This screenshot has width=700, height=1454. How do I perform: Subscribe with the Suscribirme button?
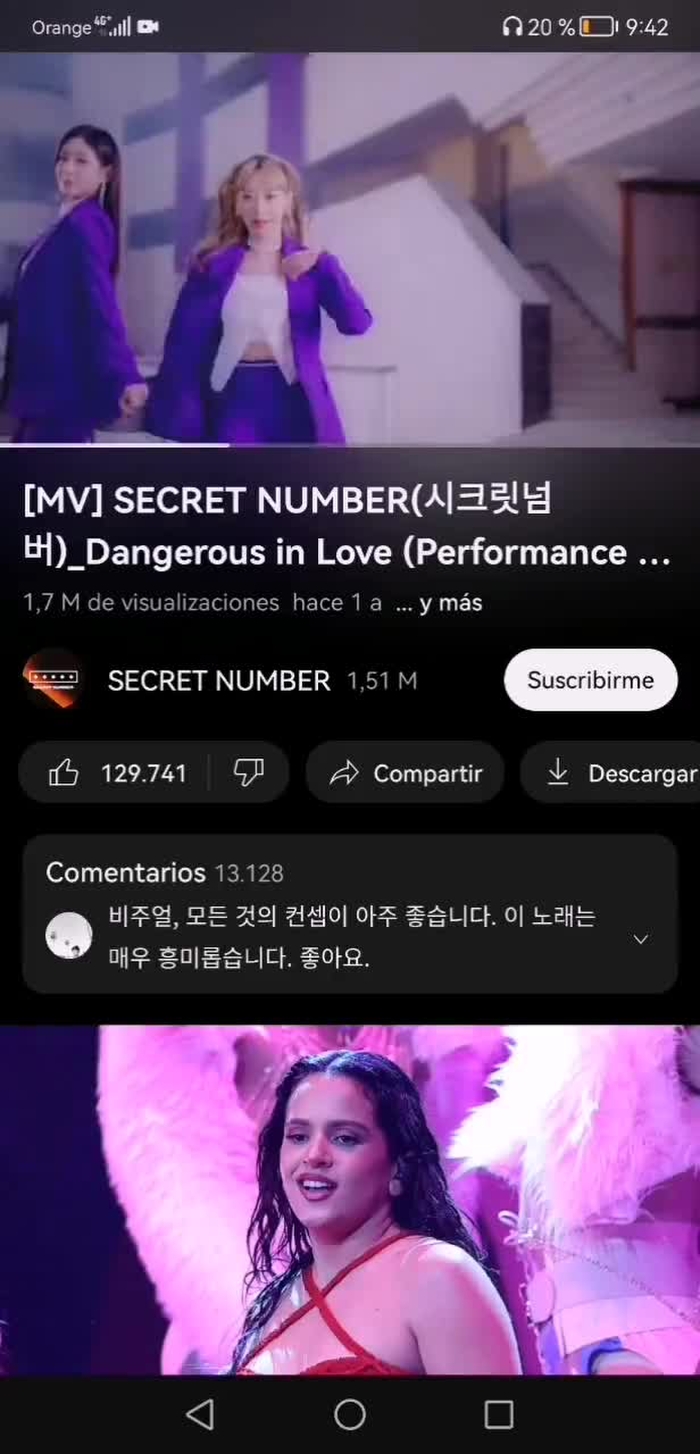click(590, 680)
